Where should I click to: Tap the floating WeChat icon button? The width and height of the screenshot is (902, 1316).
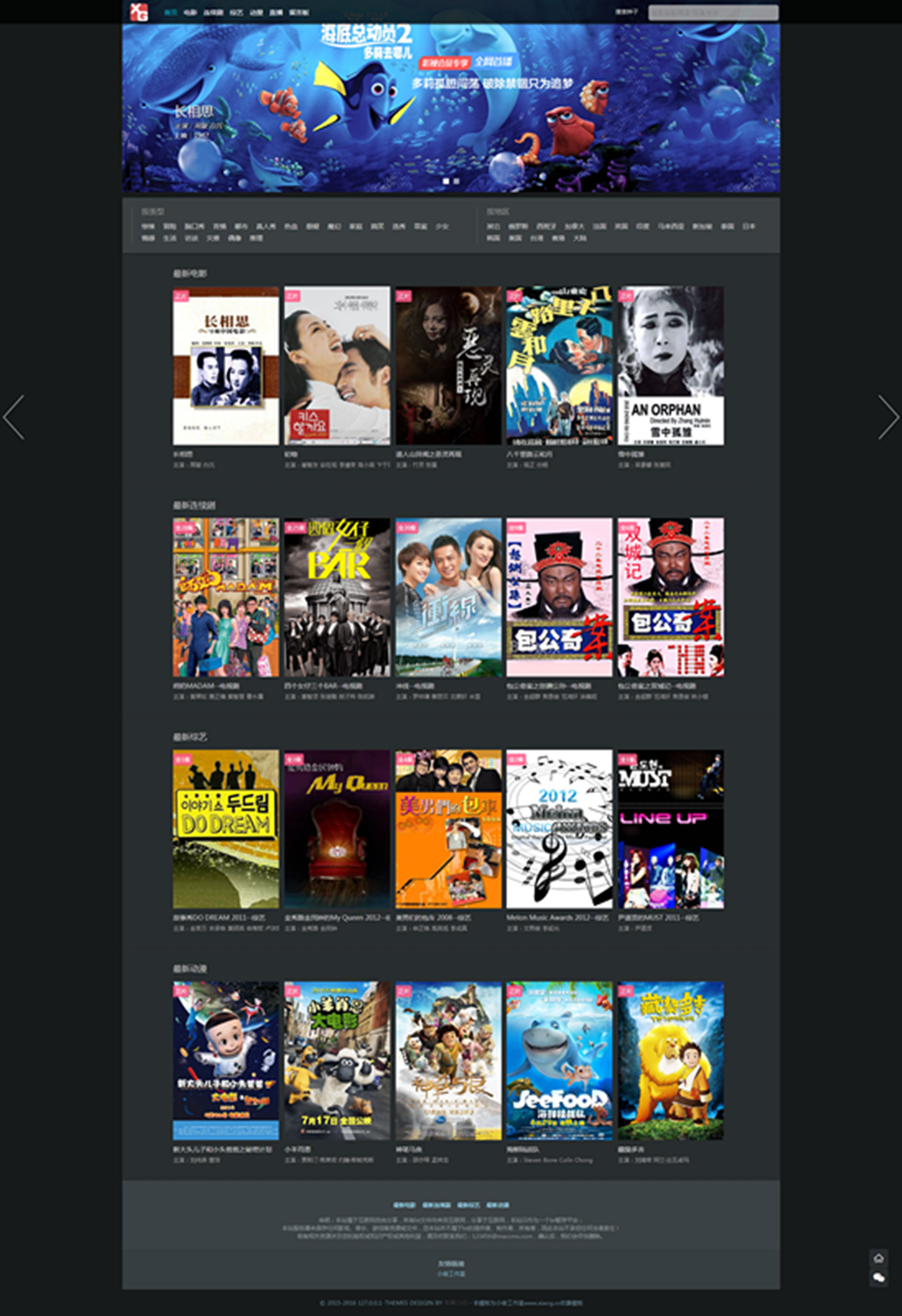878,1277
